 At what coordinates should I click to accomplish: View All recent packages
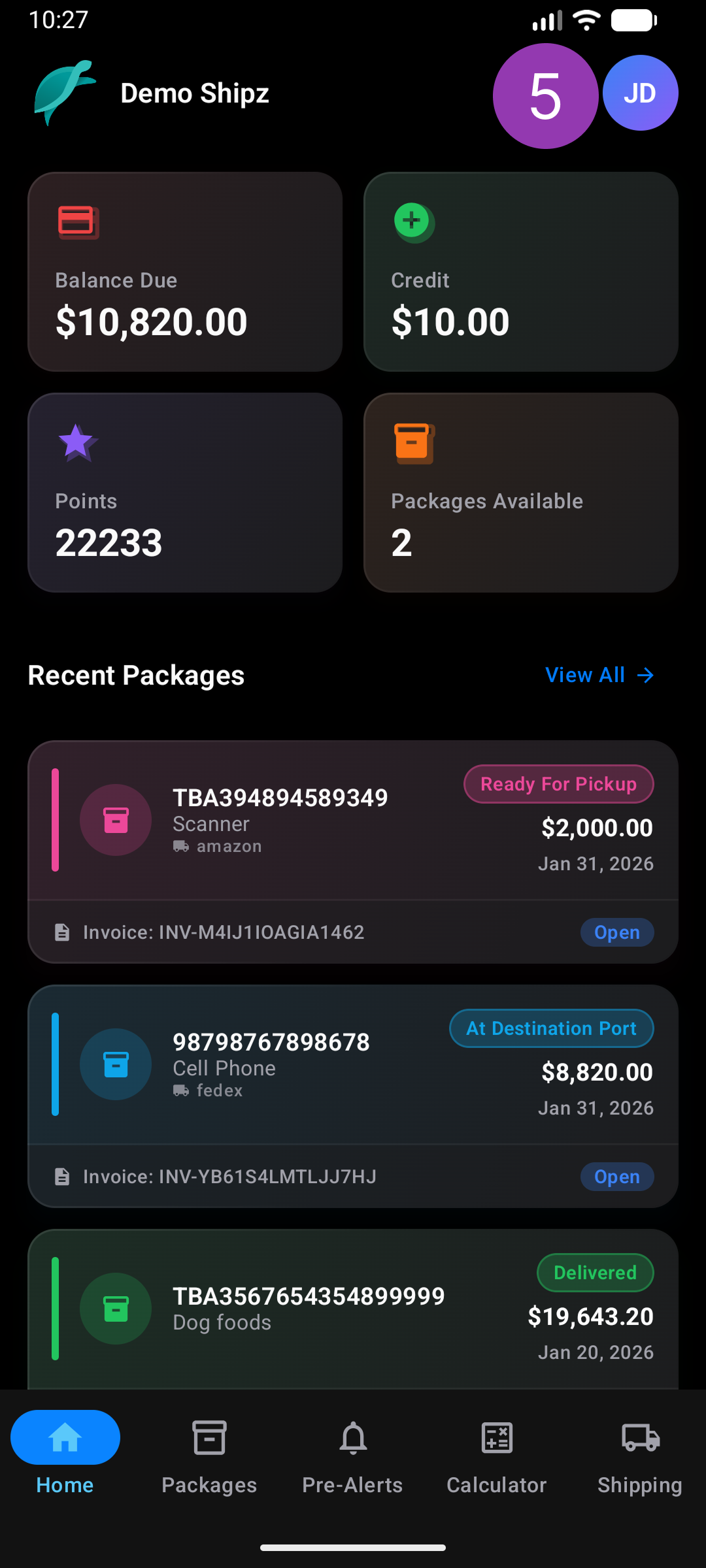tap(599, 675)
